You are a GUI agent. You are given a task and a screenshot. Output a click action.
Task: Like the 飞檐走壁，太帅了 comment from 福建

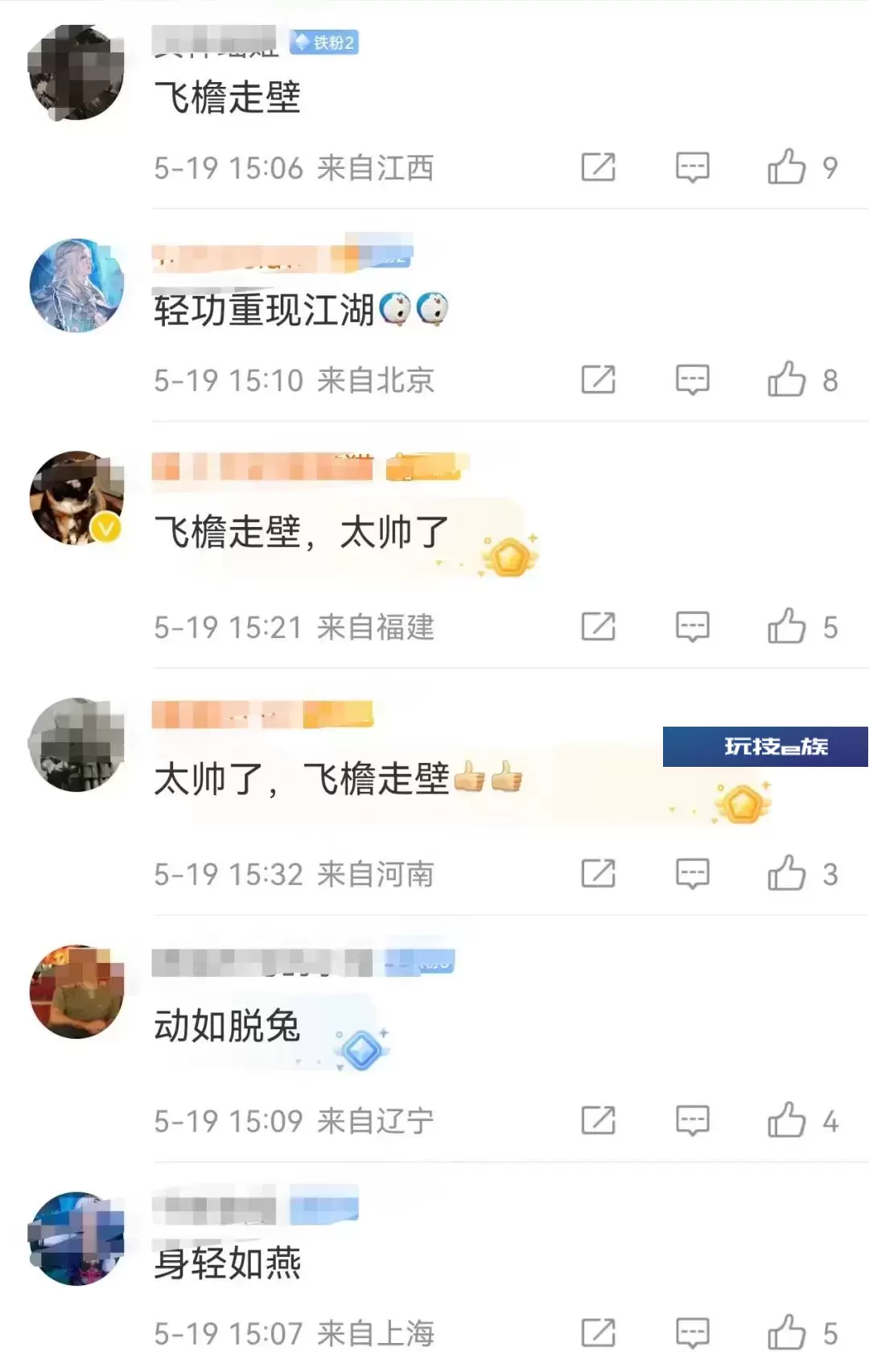tap(786, 627)
